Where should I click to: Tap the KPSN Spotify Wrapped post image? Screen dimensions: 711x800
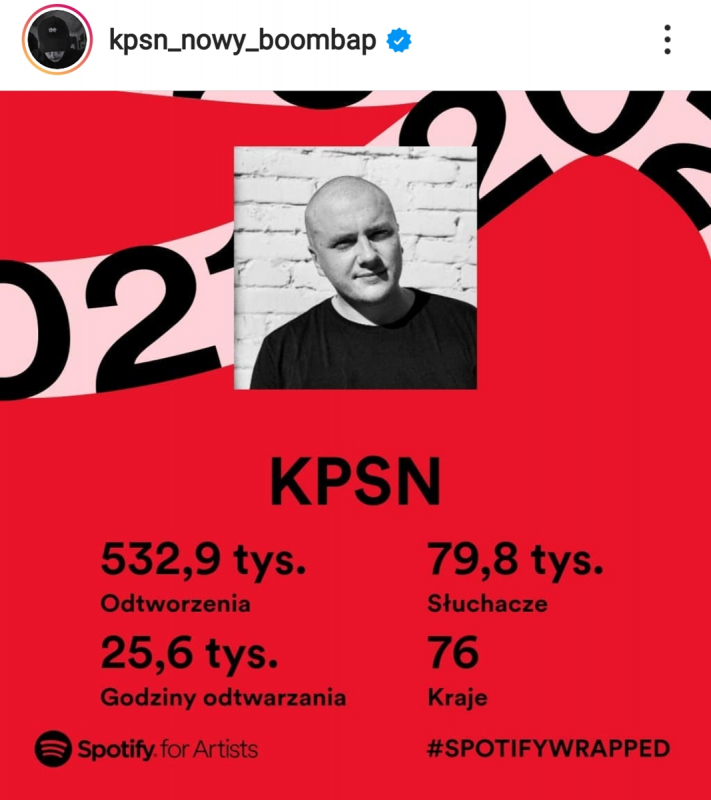pos(355,445)
